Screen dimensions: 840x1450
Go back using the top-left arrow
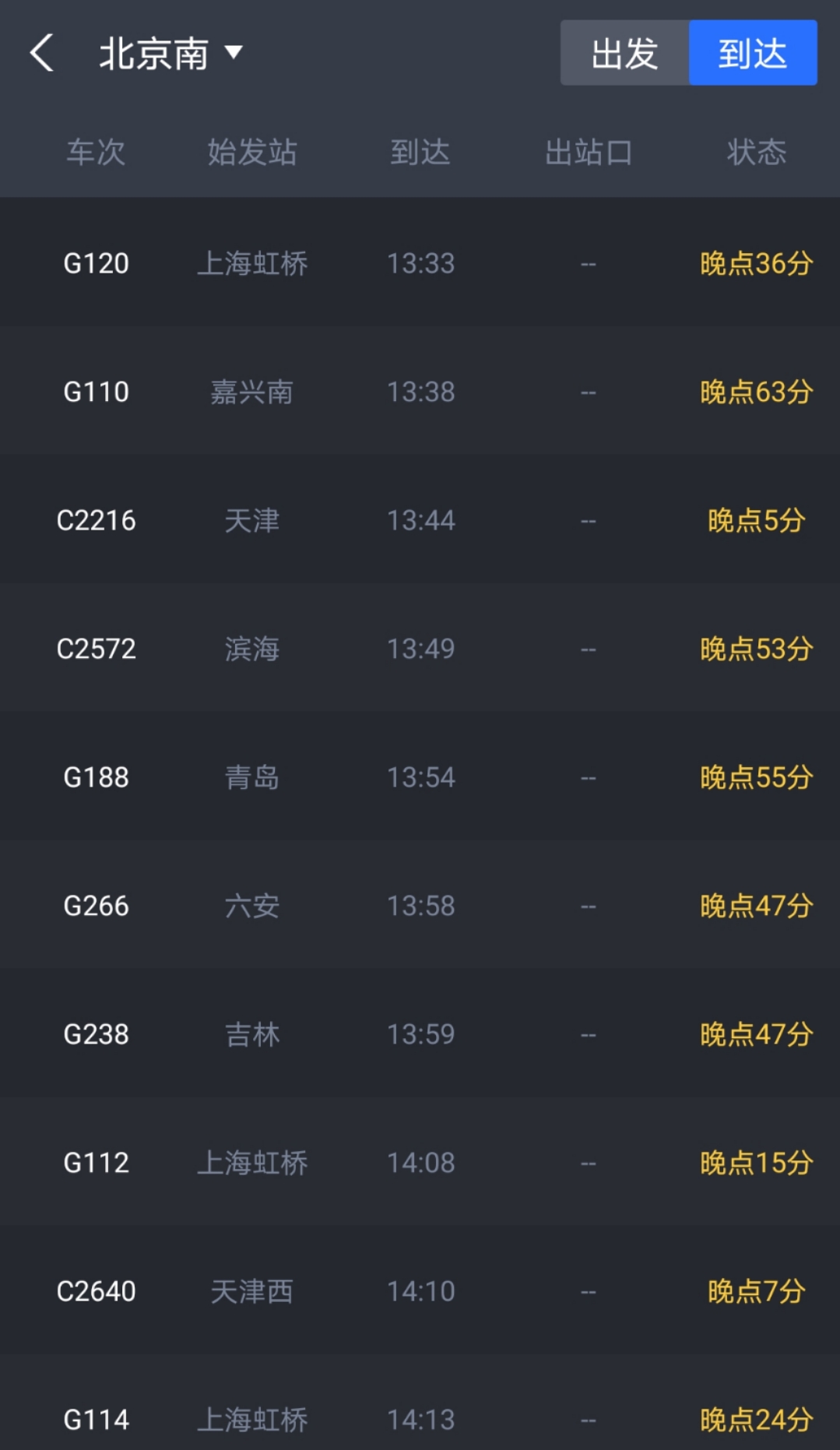(42, 53)
